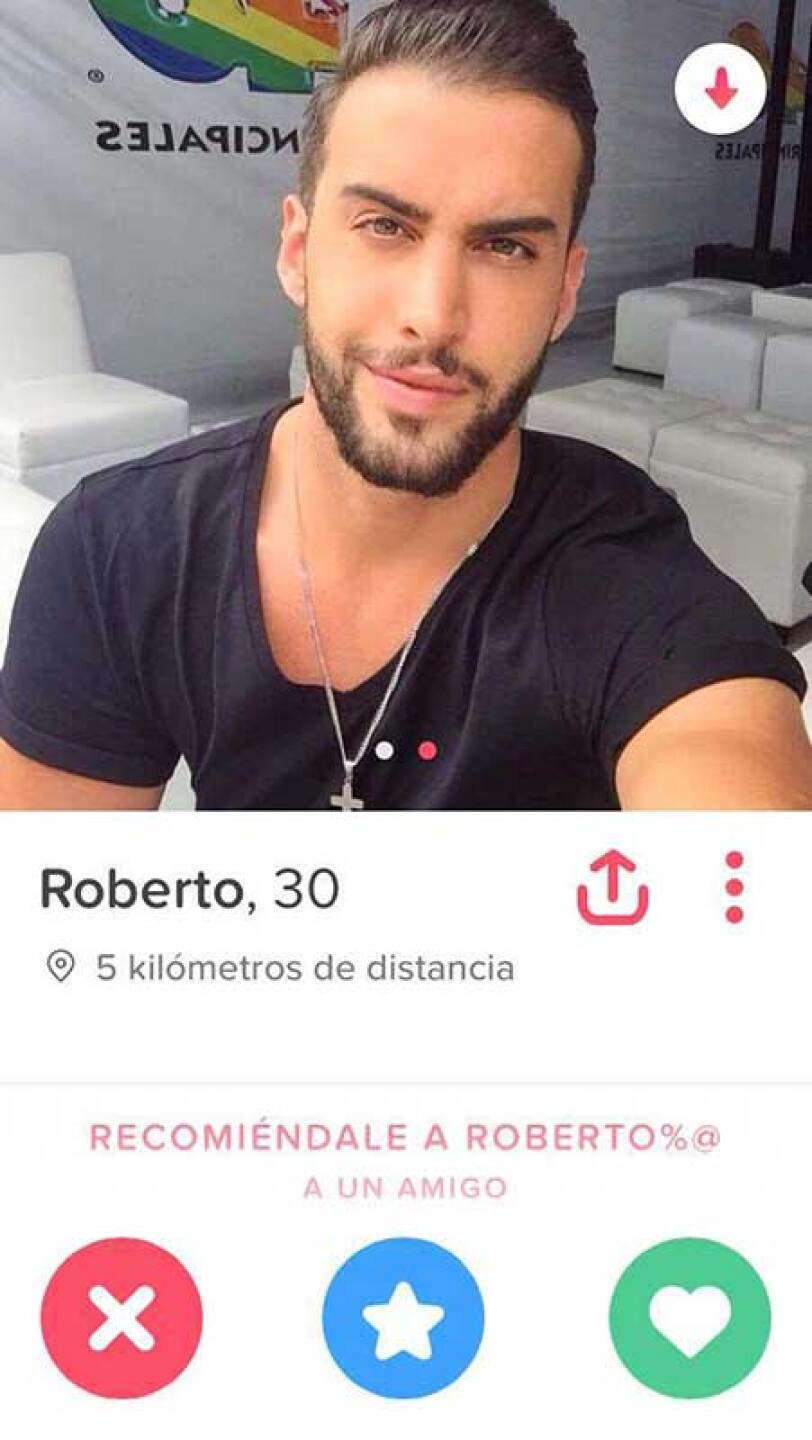
Task: Like Roberto with the green heart
Action: click(x=690, y=1318)
